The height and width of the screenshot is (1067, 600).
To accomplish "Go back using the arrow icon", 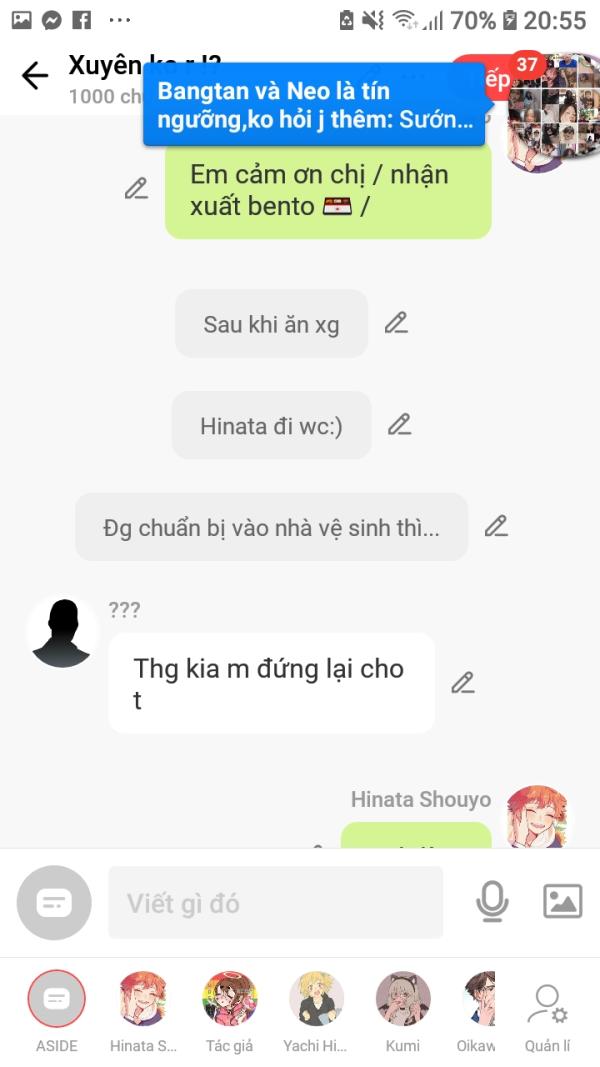I will pos(35,76).
